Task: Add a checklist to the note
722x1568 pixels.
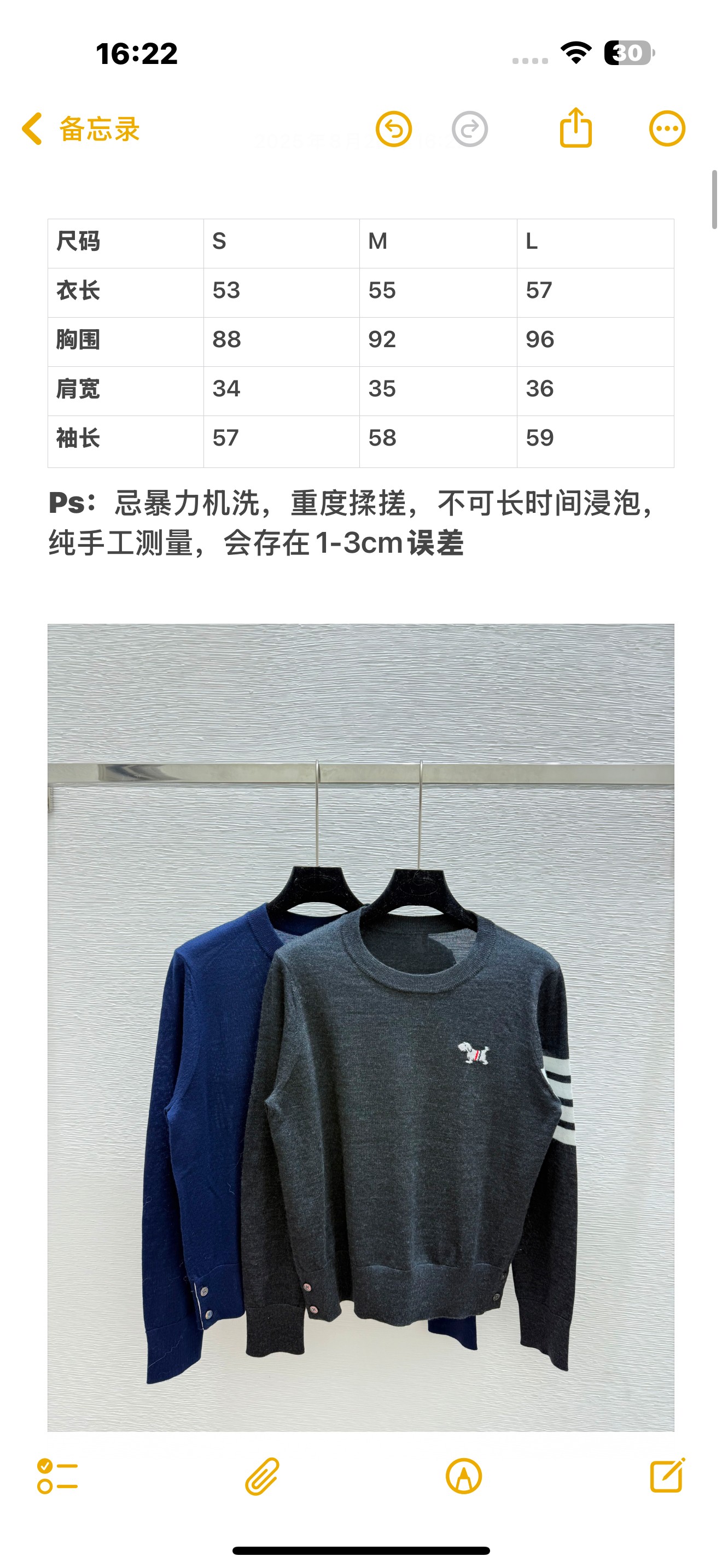Action: [x=57, y=1476]
